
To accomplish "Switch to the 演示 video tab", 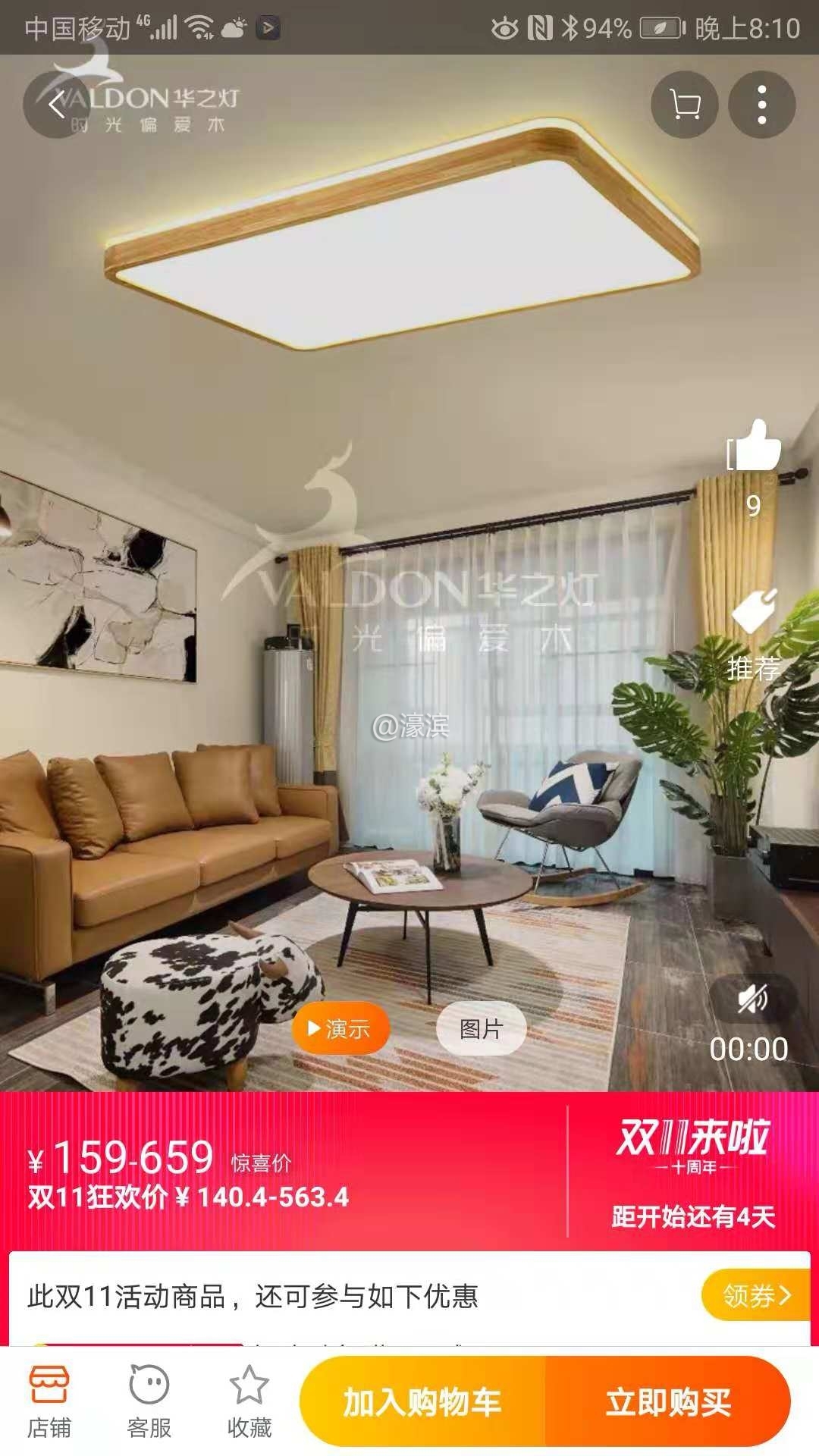I will point(340,1029).
